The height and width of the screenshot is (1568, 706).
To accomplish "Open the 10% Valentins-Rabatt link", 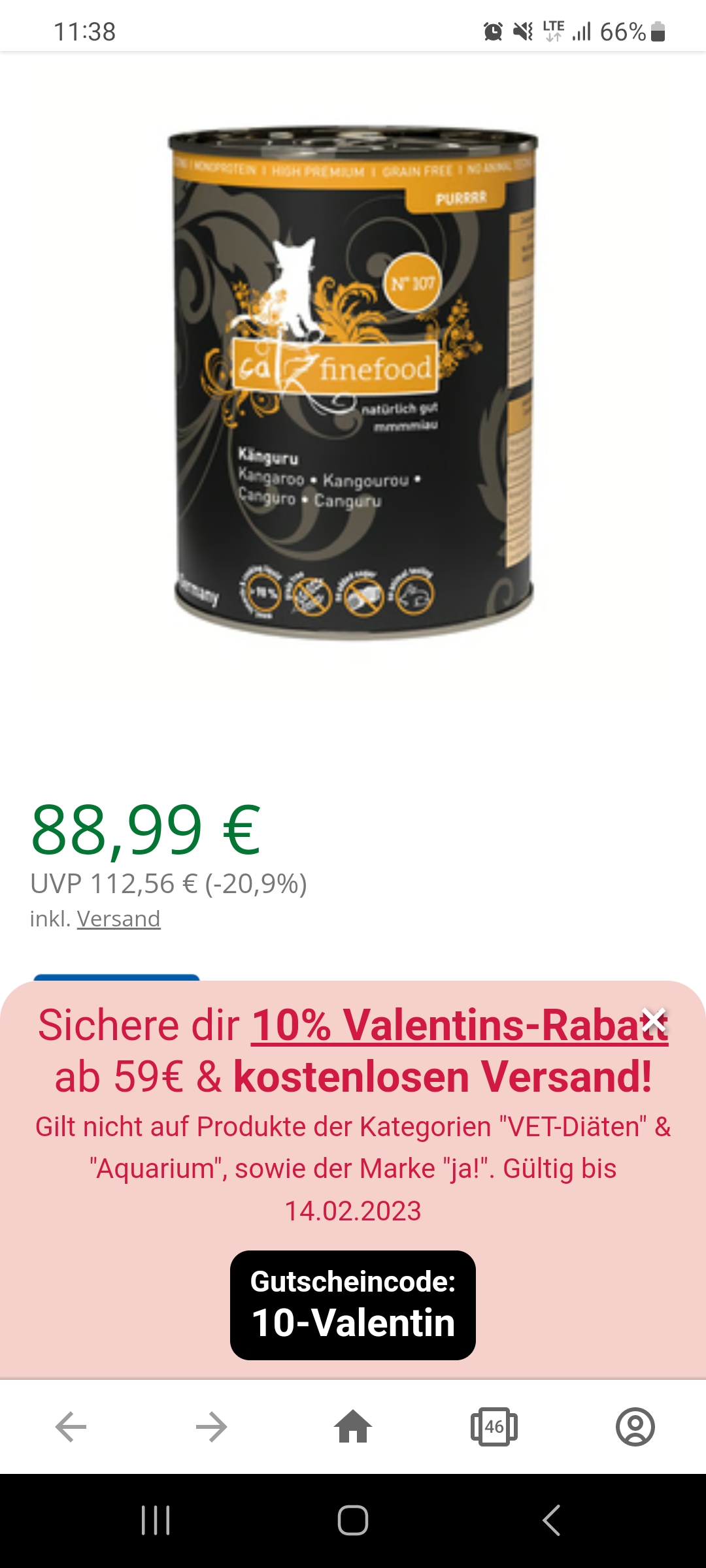I will (x=460, y=1025).
